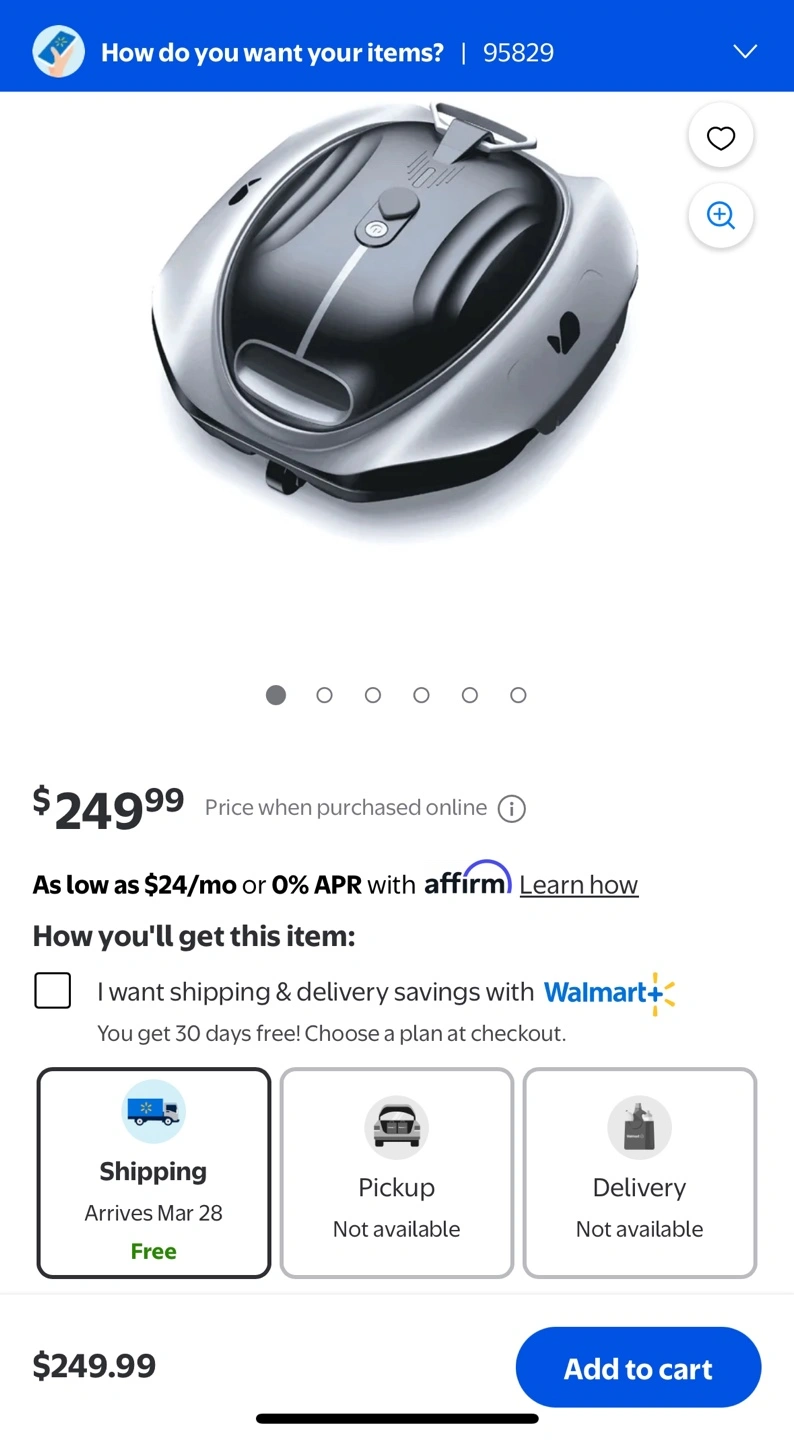Select the Delivery option
The image size is (794, 1440).
640,1173
